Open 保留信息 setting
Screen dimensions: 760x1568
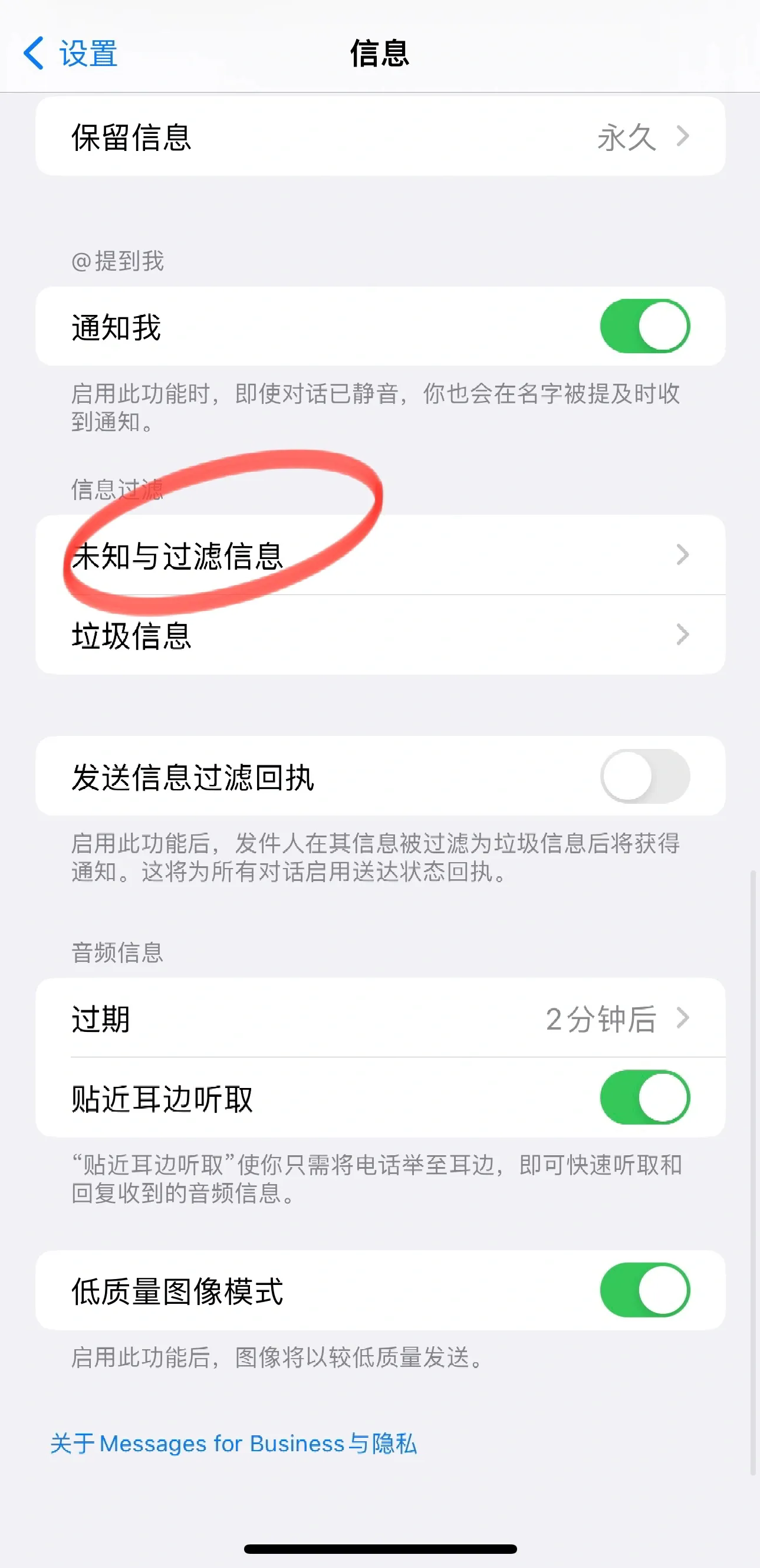(380, 136)
